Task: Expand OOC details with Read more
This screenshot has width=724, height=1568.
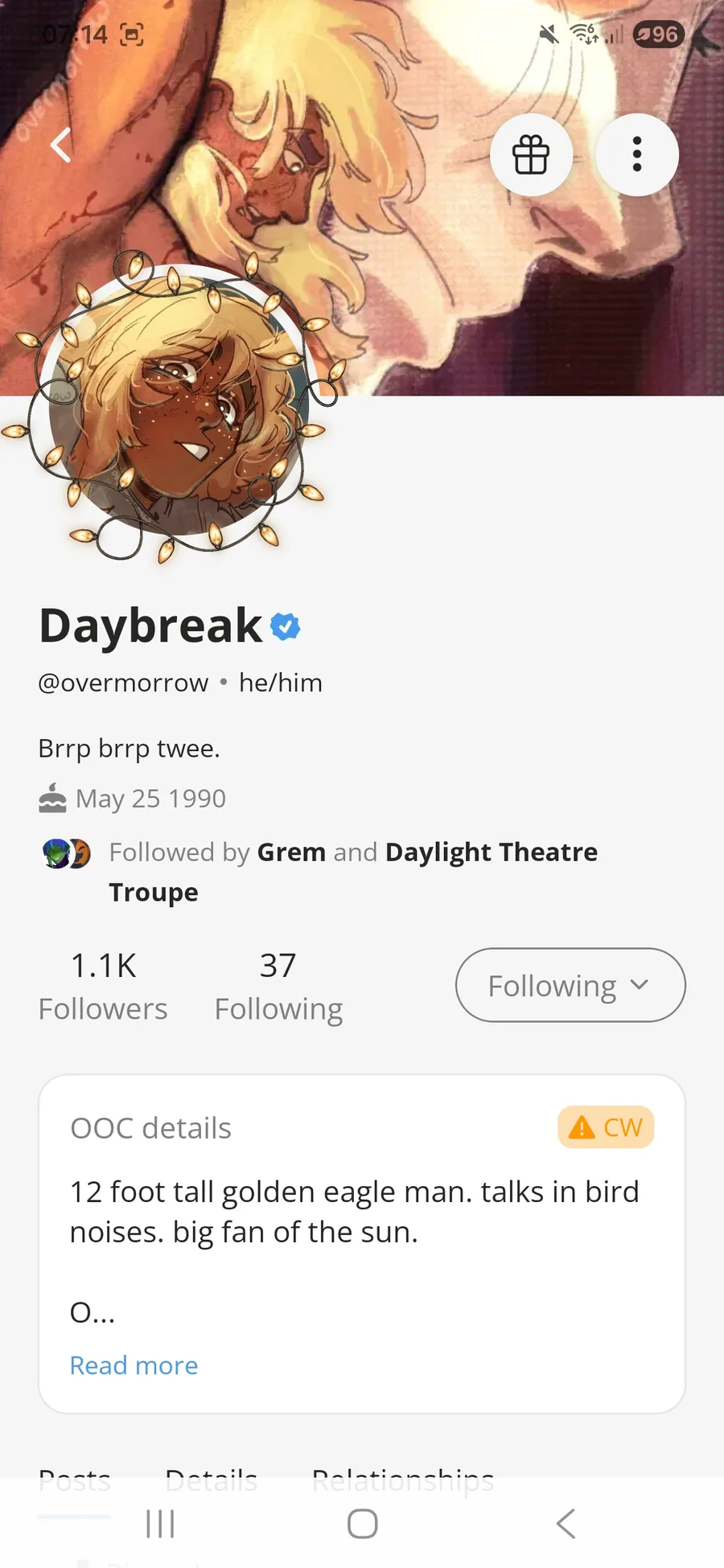Action: click(x=134, y=1365)
